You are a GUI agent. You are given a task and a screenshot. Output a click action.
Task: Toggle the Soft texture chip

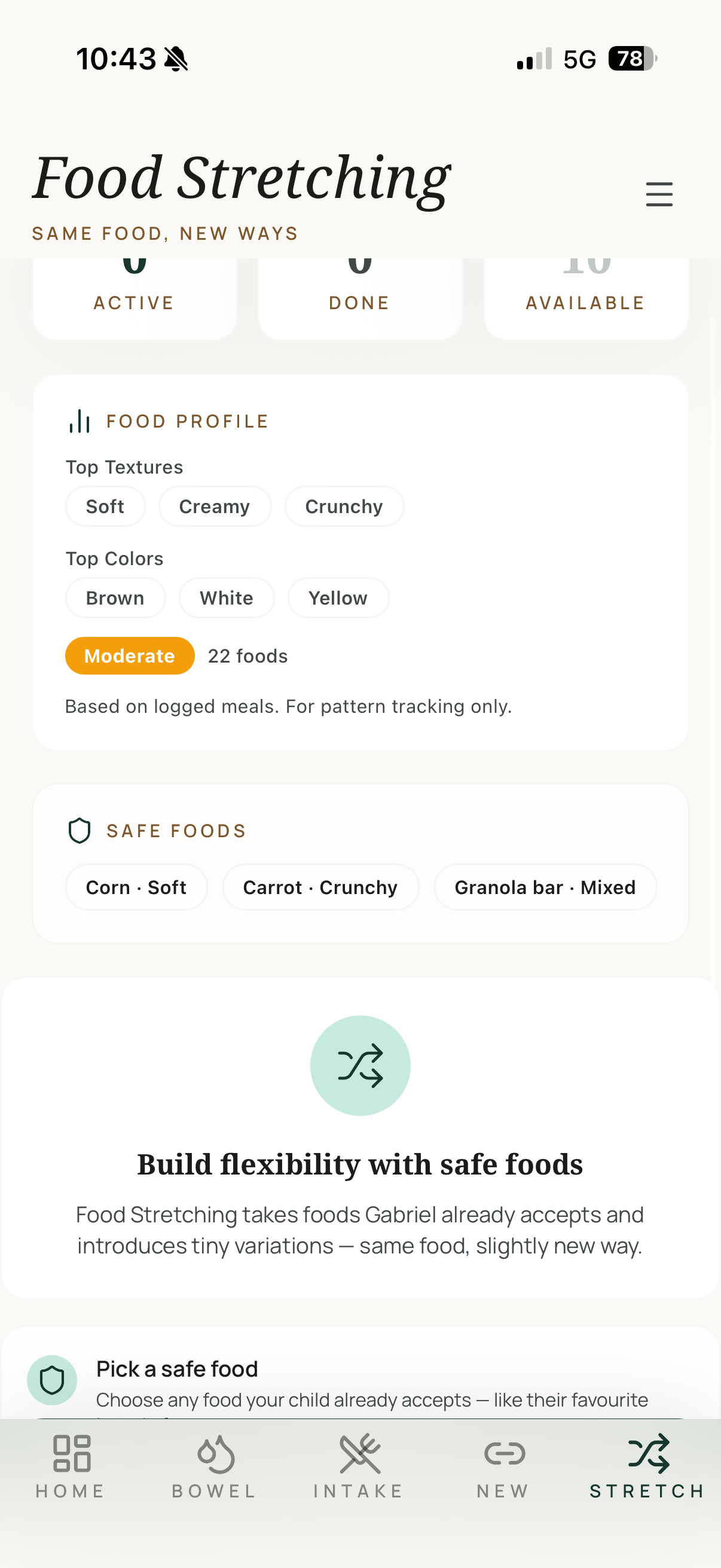click(105, 506)
